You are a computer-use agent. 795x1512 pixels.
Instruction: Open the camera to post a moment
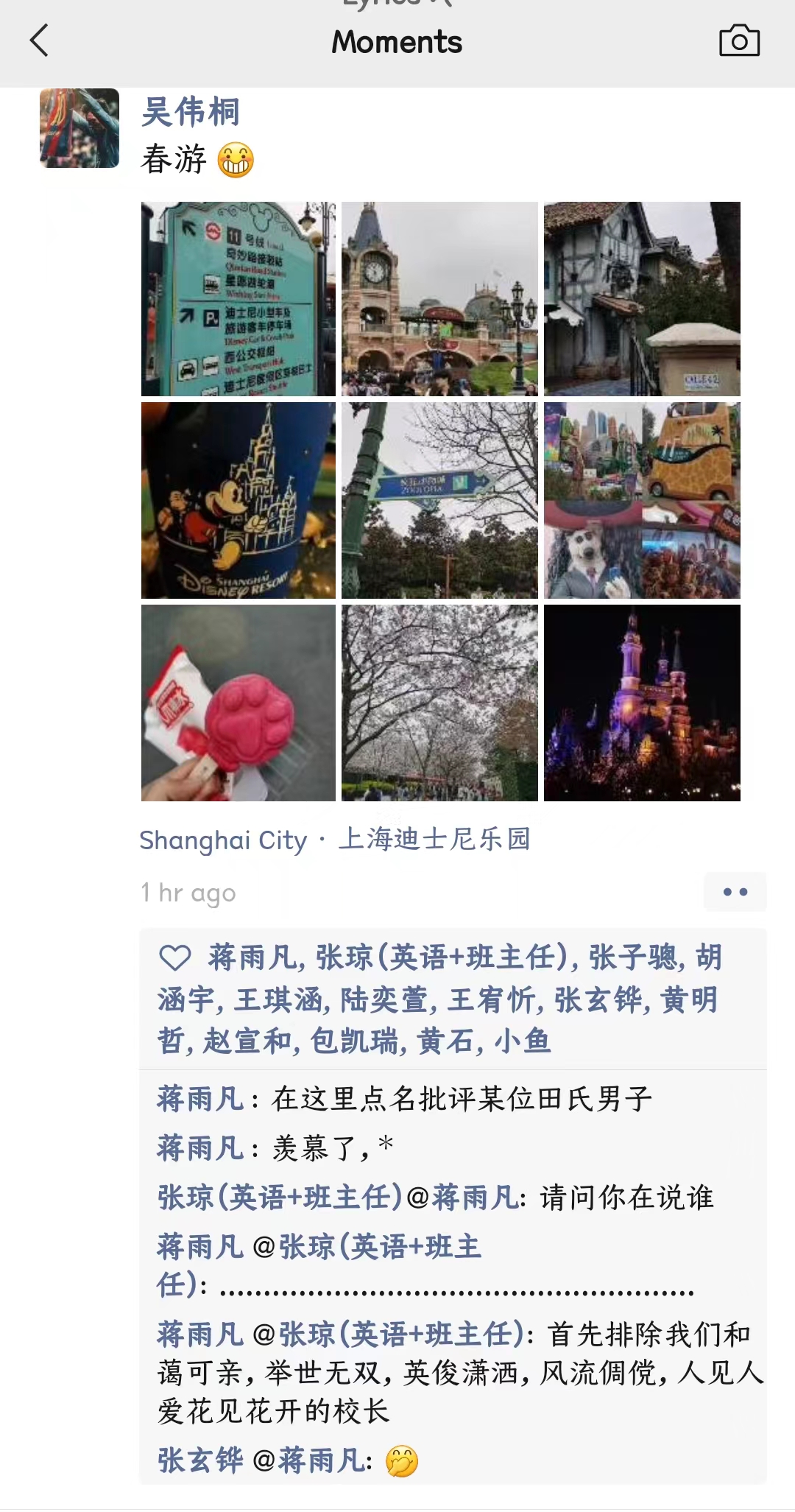tap(739, 41)
